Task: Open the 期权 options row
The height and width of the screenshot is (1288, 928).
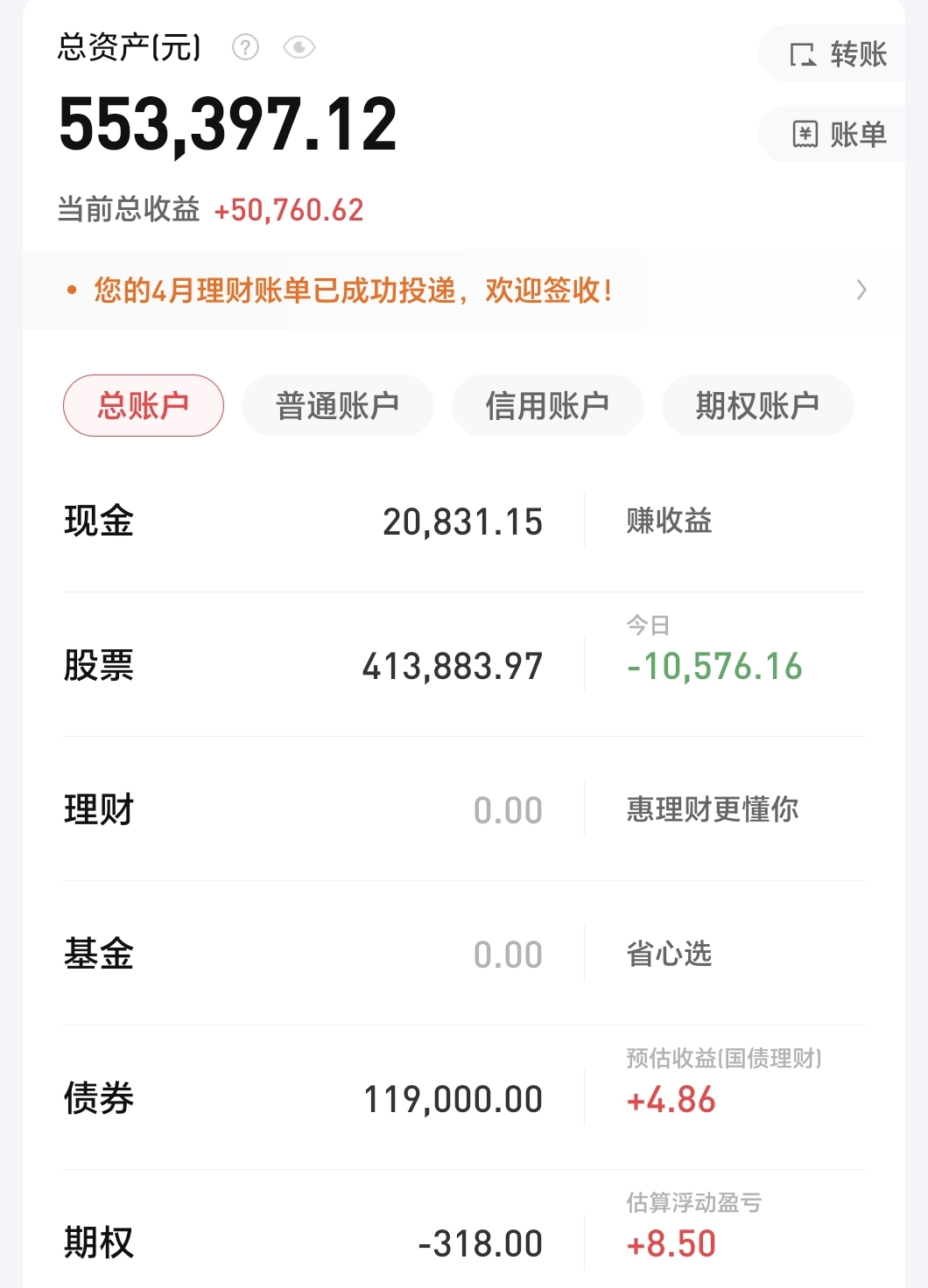Action: pos(302,1242)
